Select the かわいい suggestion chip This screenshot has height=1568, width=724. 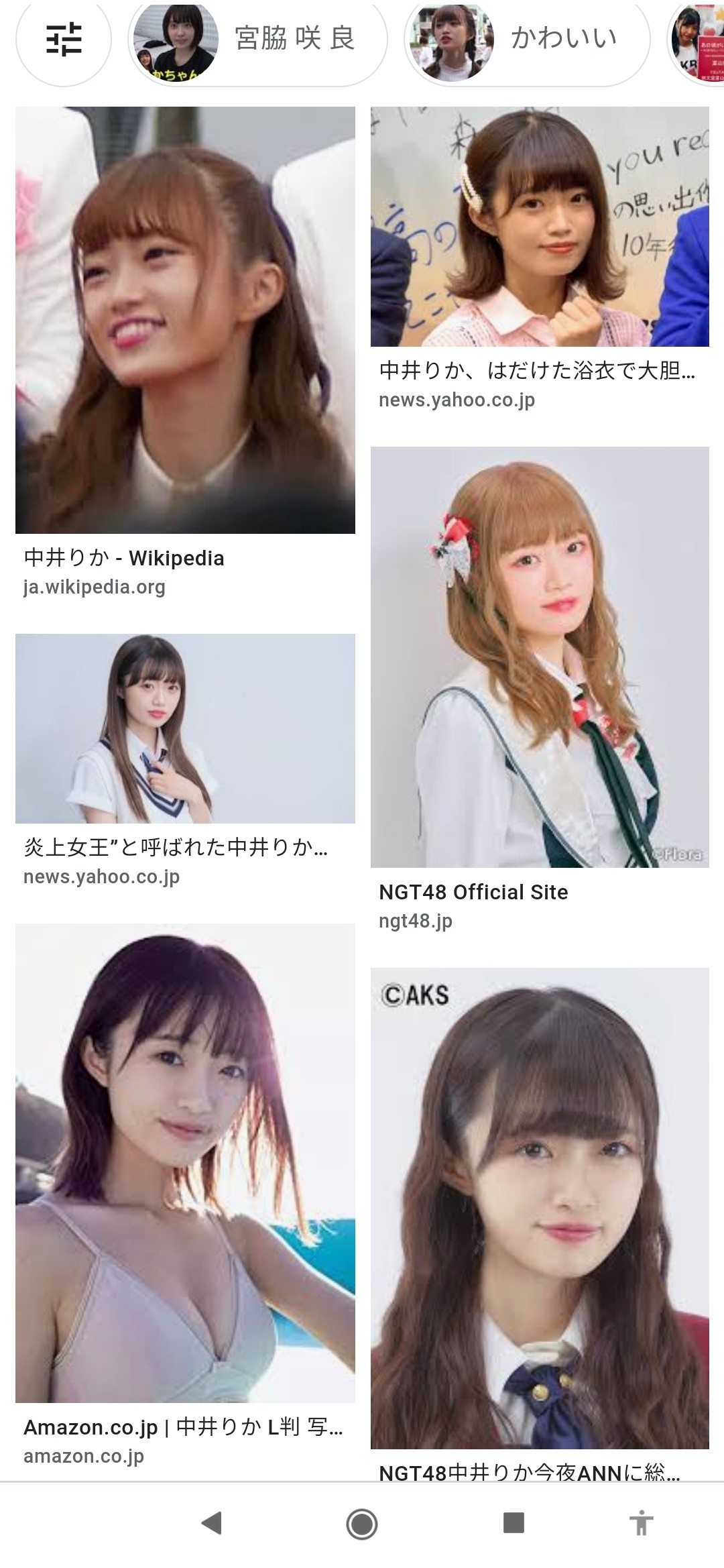coord(527,40)
